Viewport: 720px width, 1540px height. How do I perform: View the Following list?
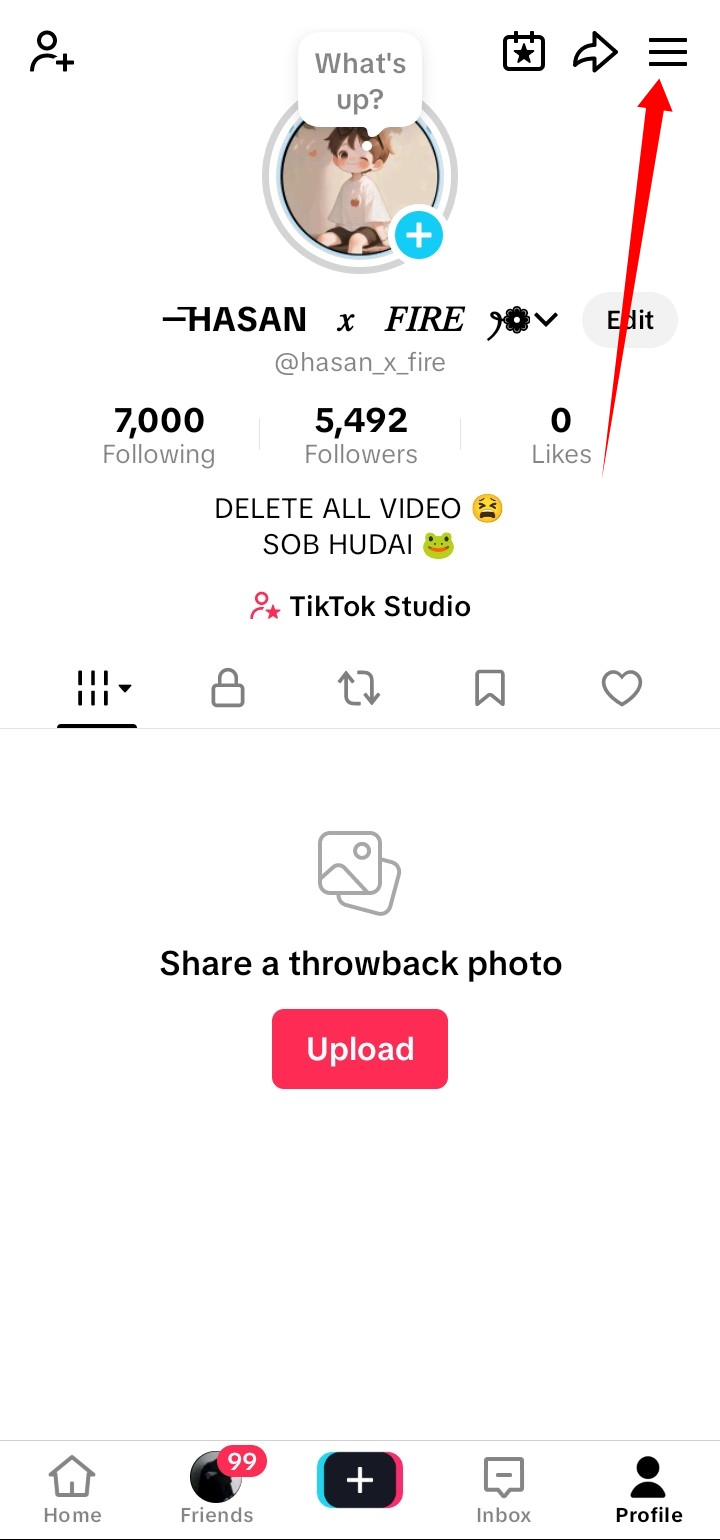159,435
